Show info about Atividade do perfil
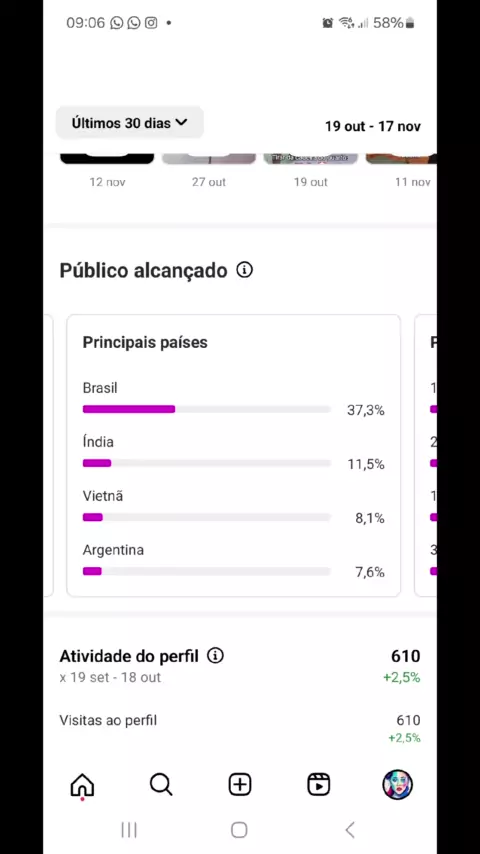This screenshot has height=854, width=480. coord(215,656)
